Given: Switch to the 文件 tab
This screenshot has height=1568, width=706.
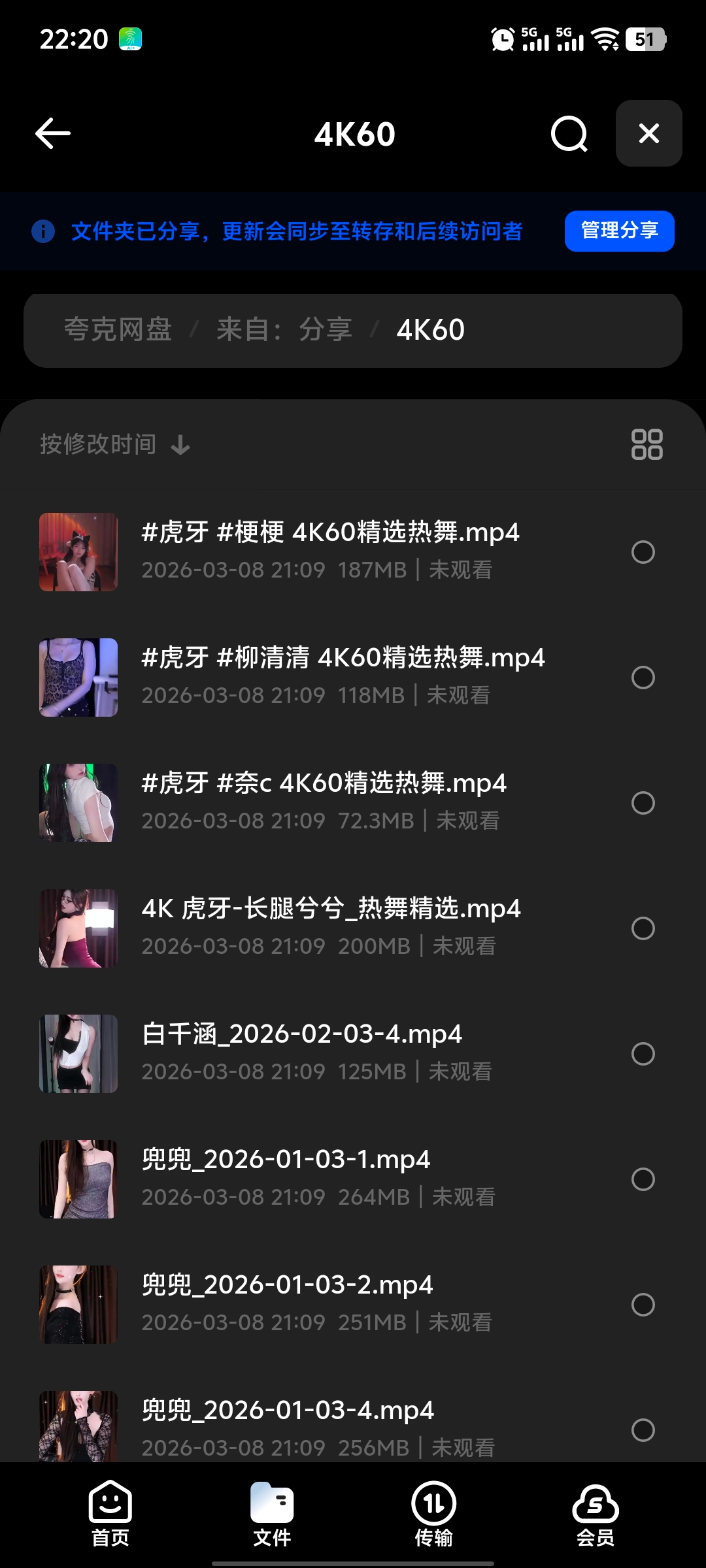Looking at the screenshot, I should click(x=272, y=1514).
